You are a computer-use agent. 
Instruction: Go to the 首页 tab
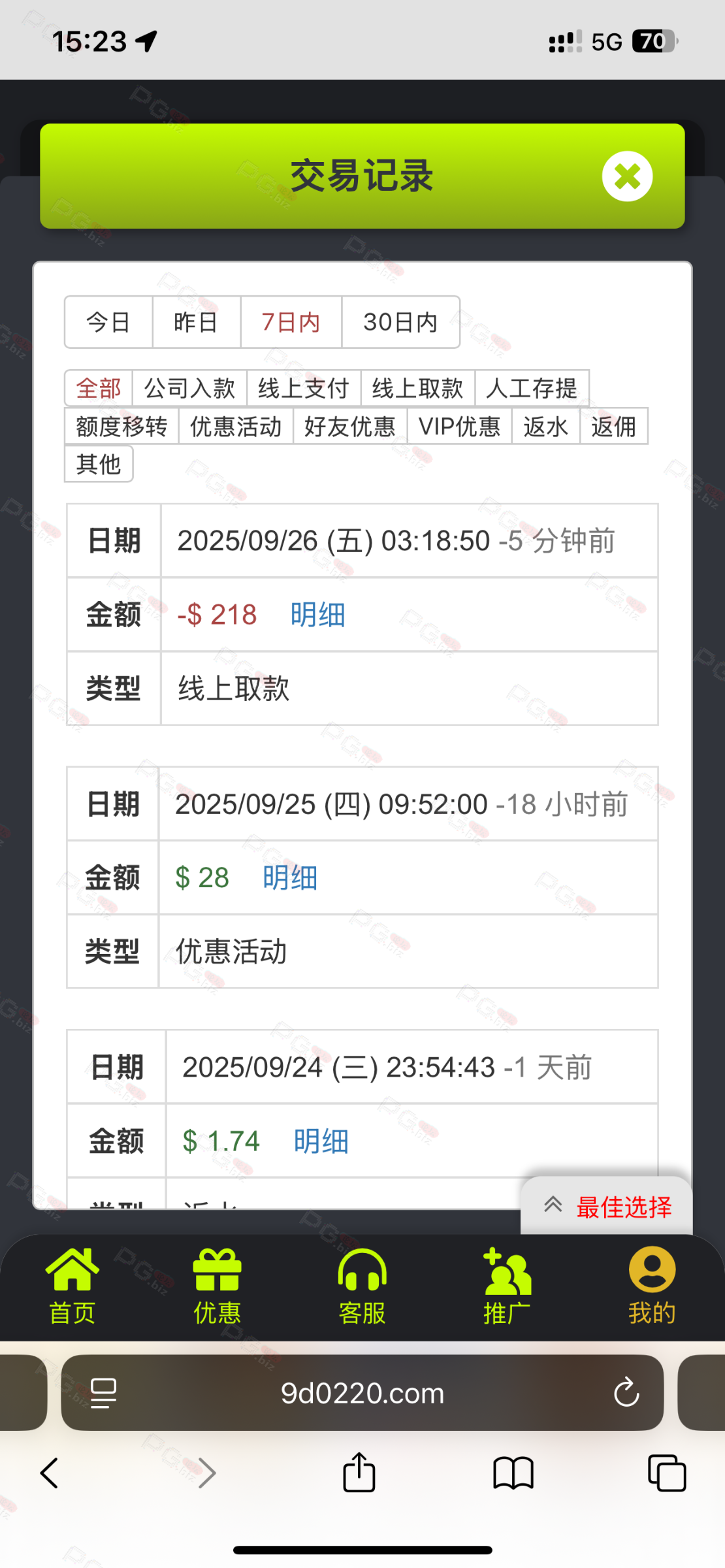click(72, 1286)
